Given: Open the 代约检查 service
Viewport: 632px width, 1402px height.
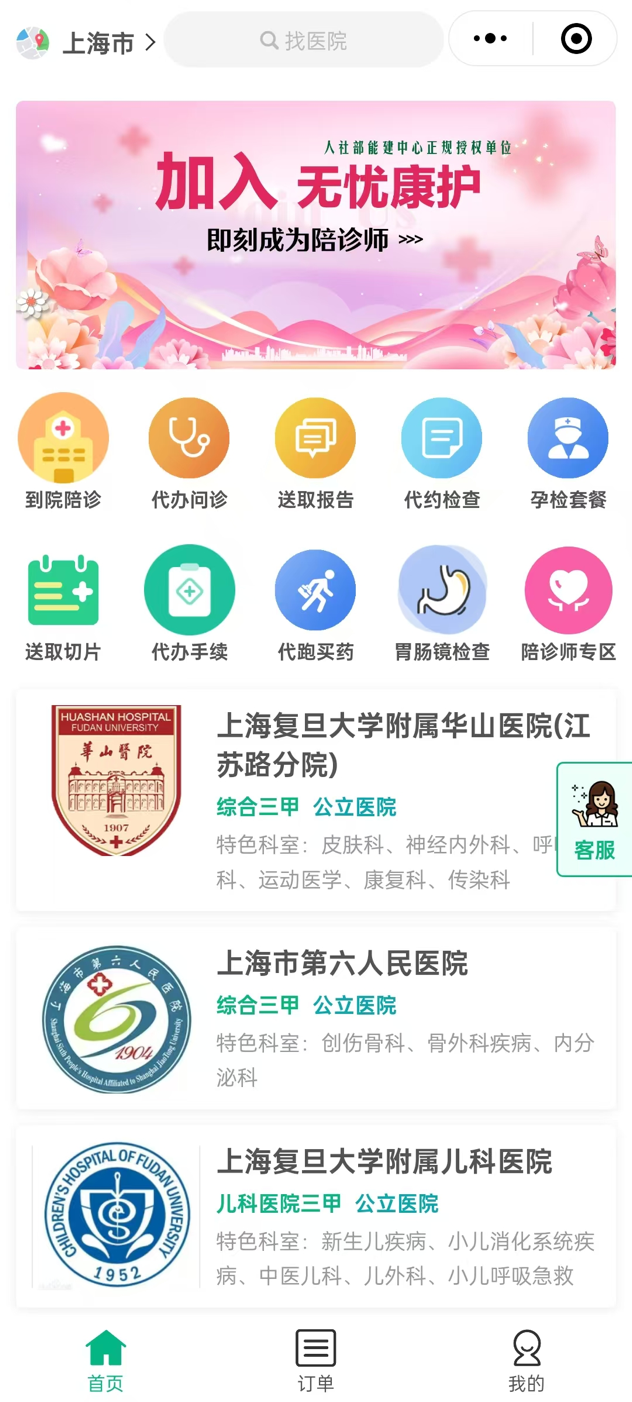Looking at the screenshot, I should coord(441,453).
